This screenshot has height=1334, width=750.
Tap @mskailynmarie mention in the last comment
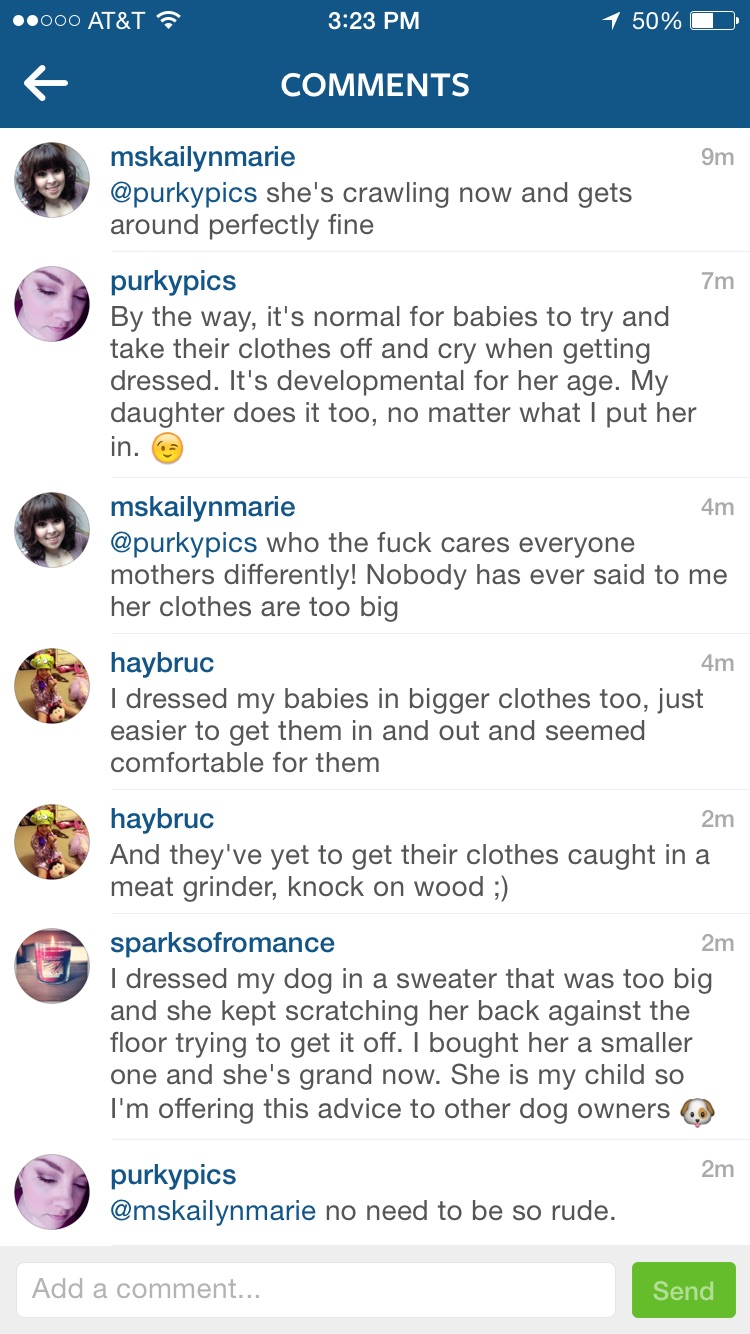(x=213, y=1211)
